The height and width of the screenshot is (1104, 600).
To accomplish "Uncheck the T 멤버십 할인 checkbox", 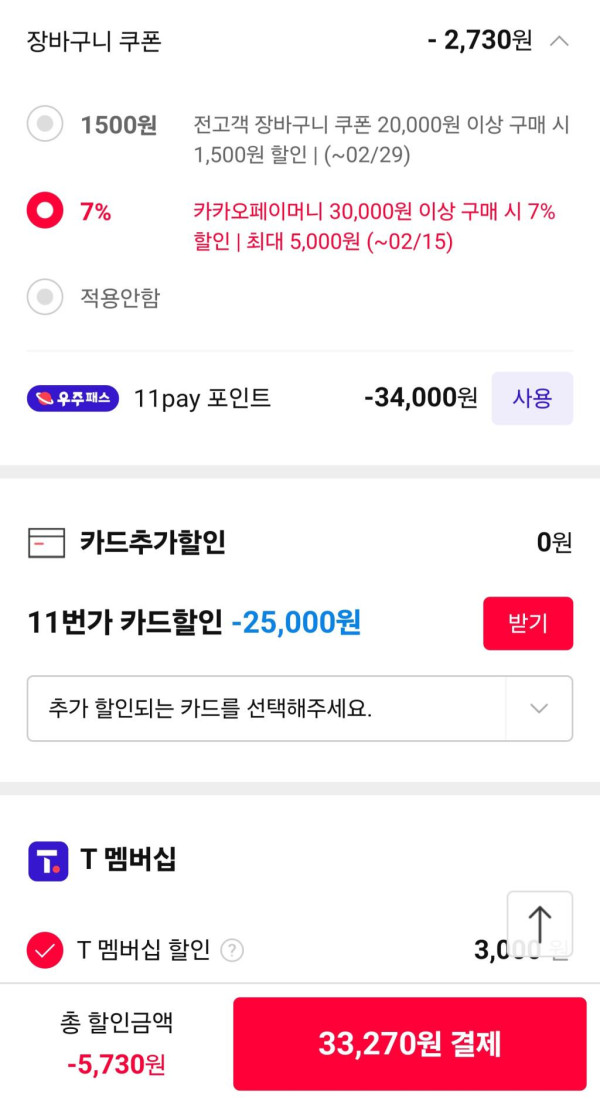I will click(44, 950).
